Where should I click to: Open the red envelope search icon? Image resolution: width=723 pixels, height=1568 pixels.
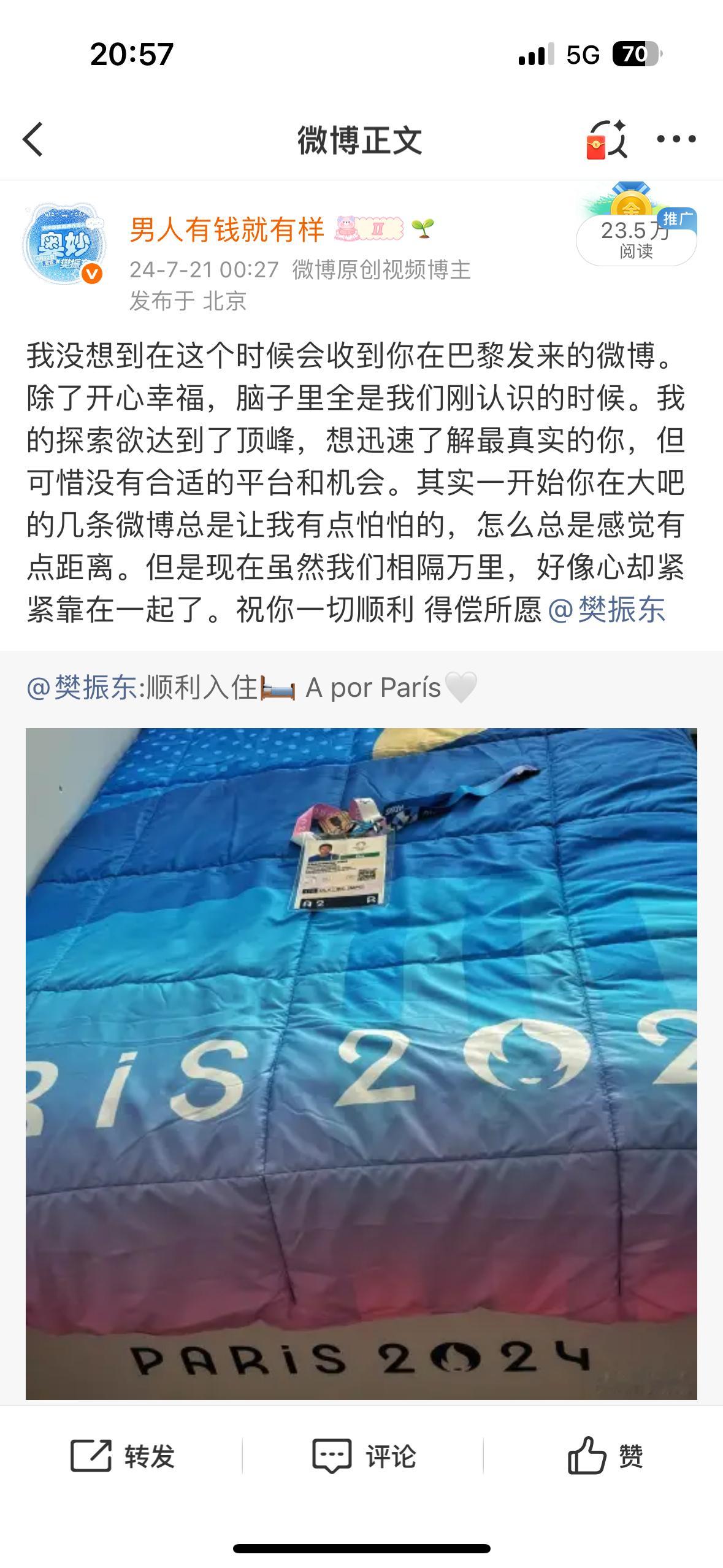pos(608,140)
